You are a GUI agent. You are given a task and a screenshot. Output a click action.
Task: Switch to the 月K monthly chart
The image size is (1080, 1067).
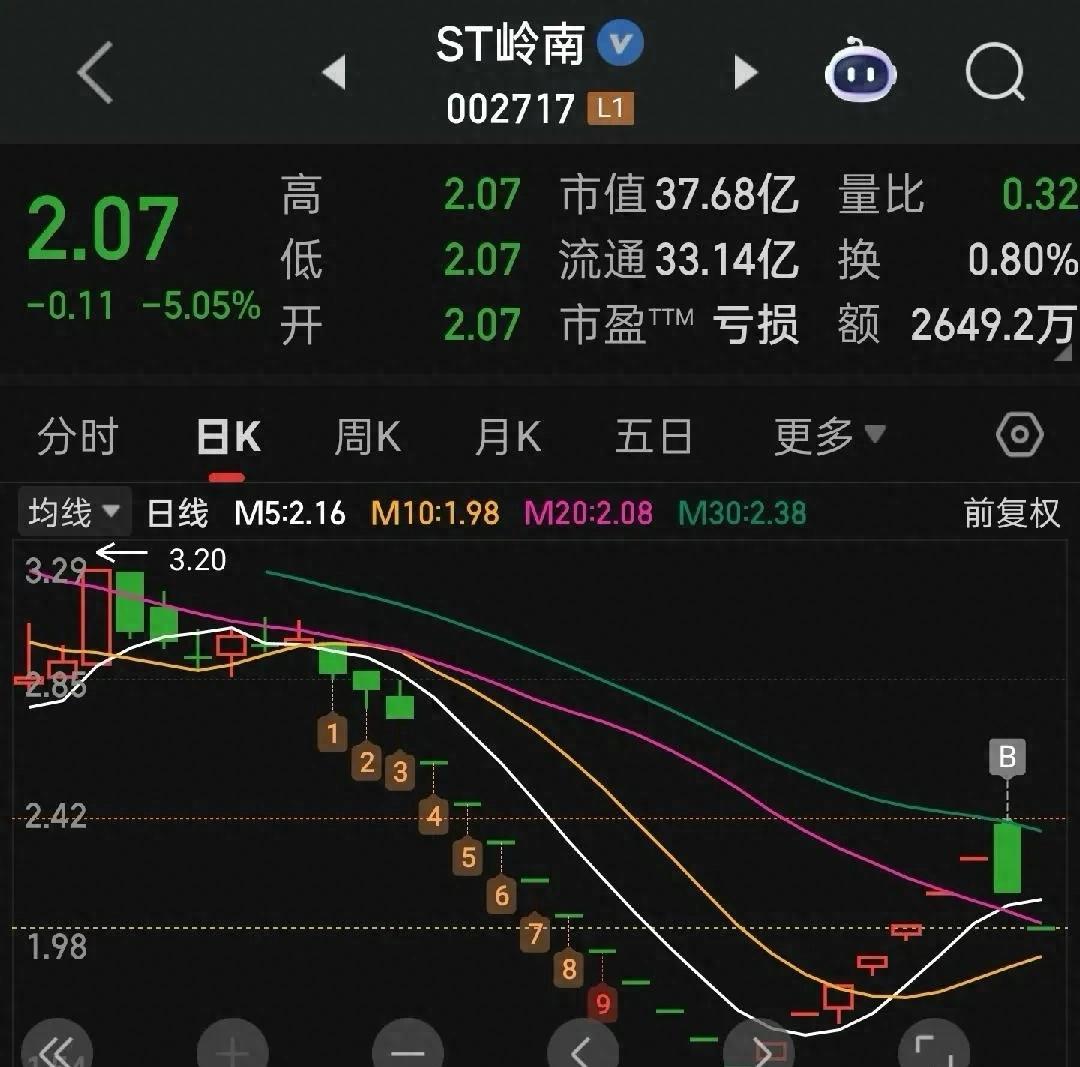(508, 438)
